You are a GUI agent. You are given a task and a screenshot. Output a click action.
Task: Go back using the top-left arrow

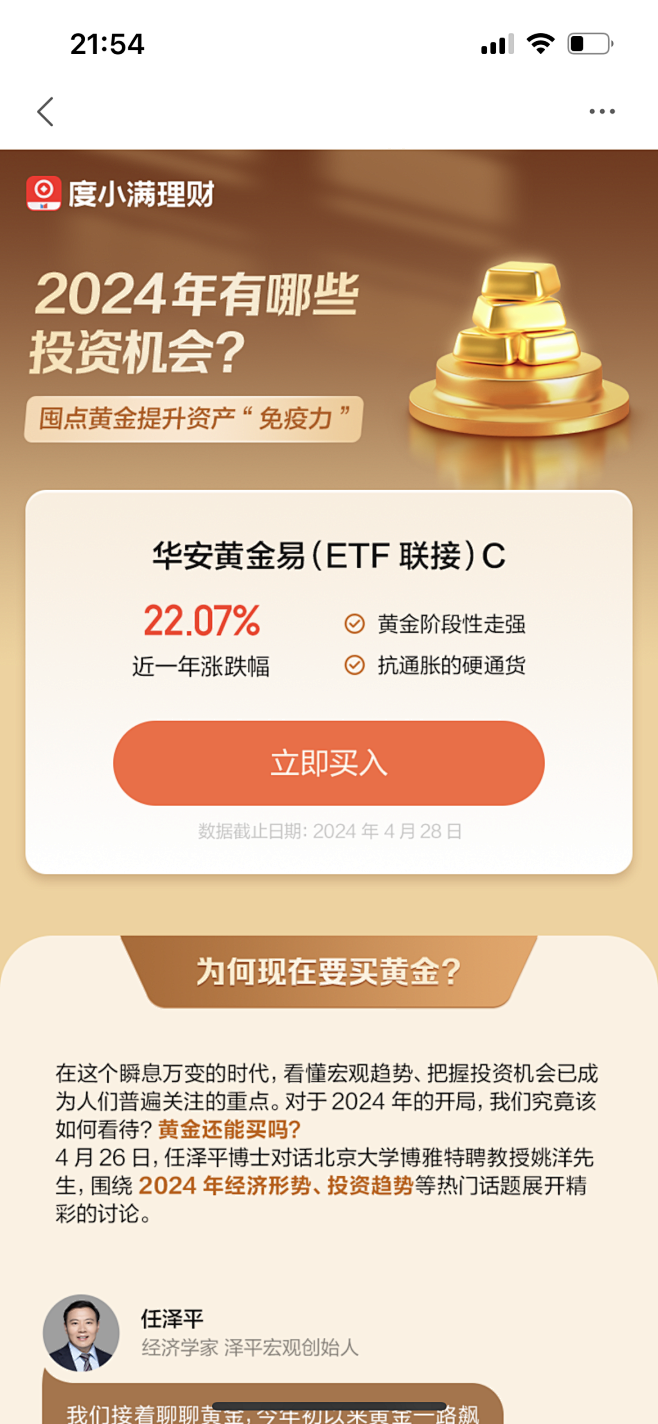click(45, 111)
